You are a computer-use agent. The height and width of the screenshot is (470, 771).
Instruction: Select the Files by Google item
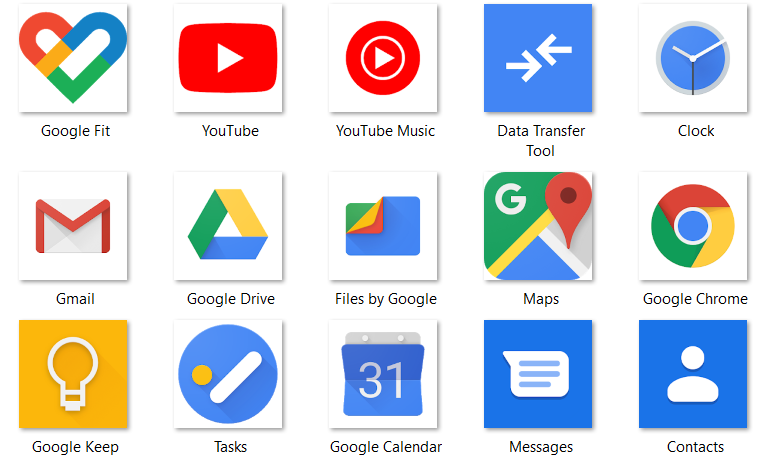click(x=384, y=226)
